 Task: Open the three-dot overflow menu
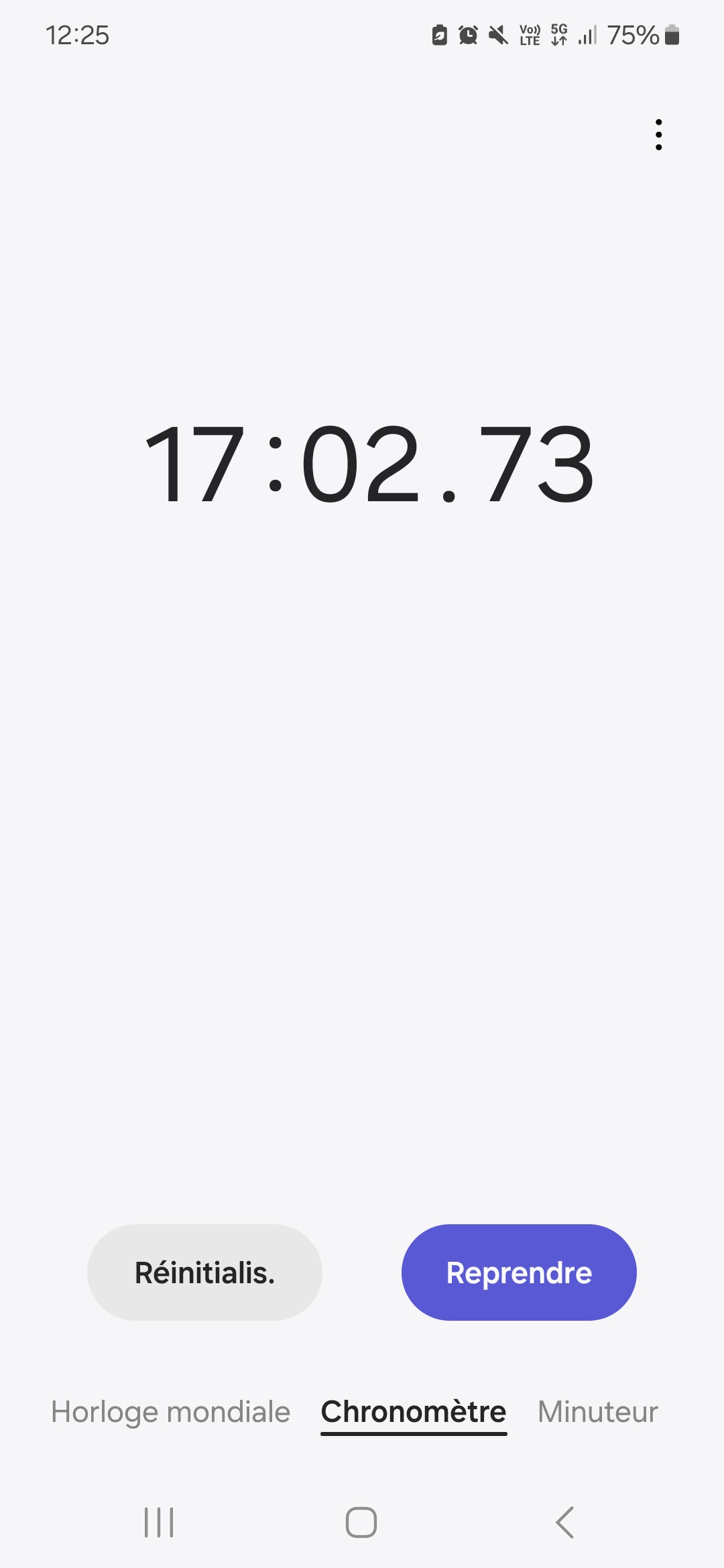coord(658,135)
